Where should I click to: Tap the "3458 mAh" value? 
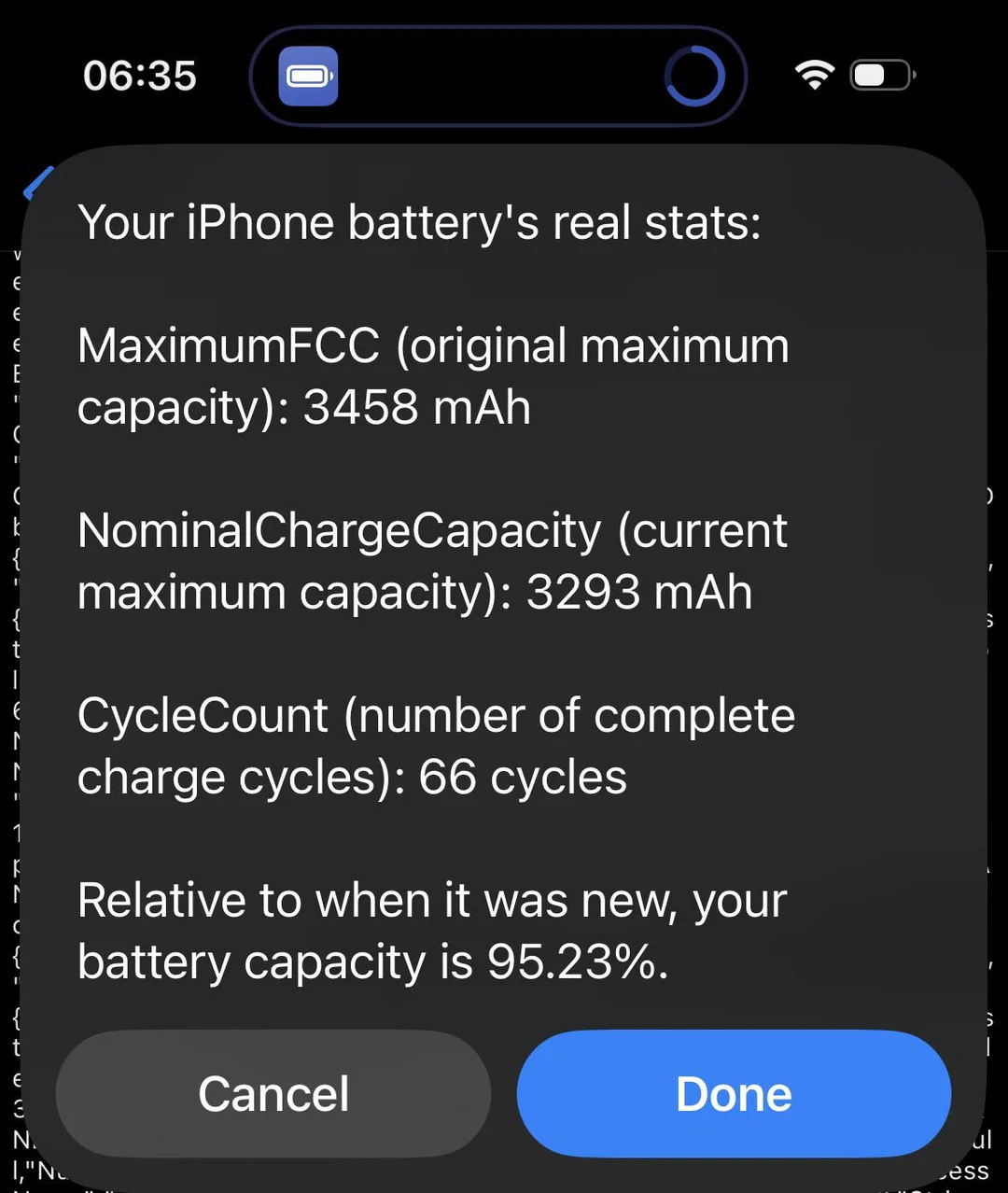click(416, 407)
